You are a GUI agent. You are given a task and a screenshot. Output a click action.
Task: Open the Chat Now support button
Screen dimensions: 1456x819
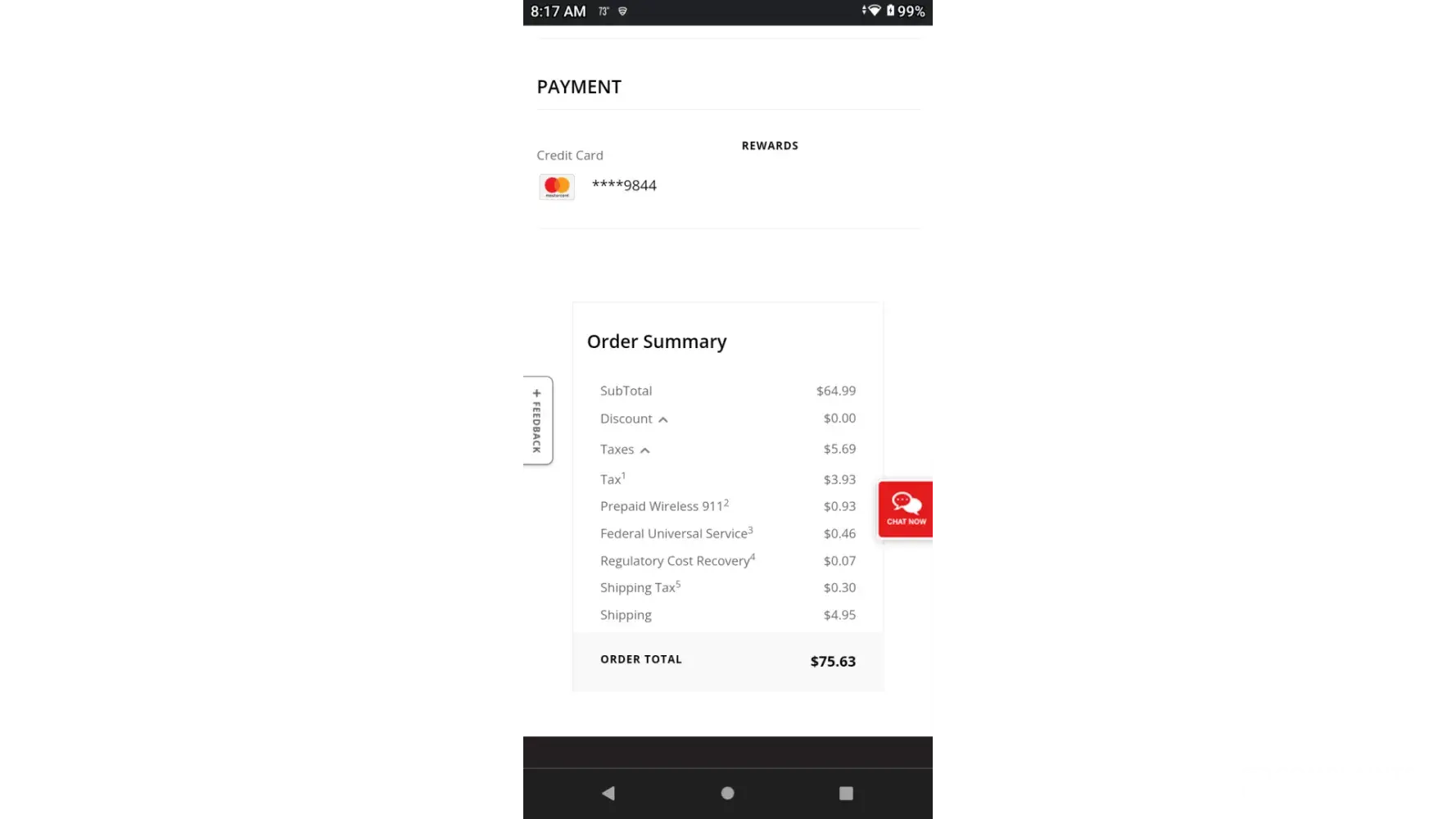906,509
